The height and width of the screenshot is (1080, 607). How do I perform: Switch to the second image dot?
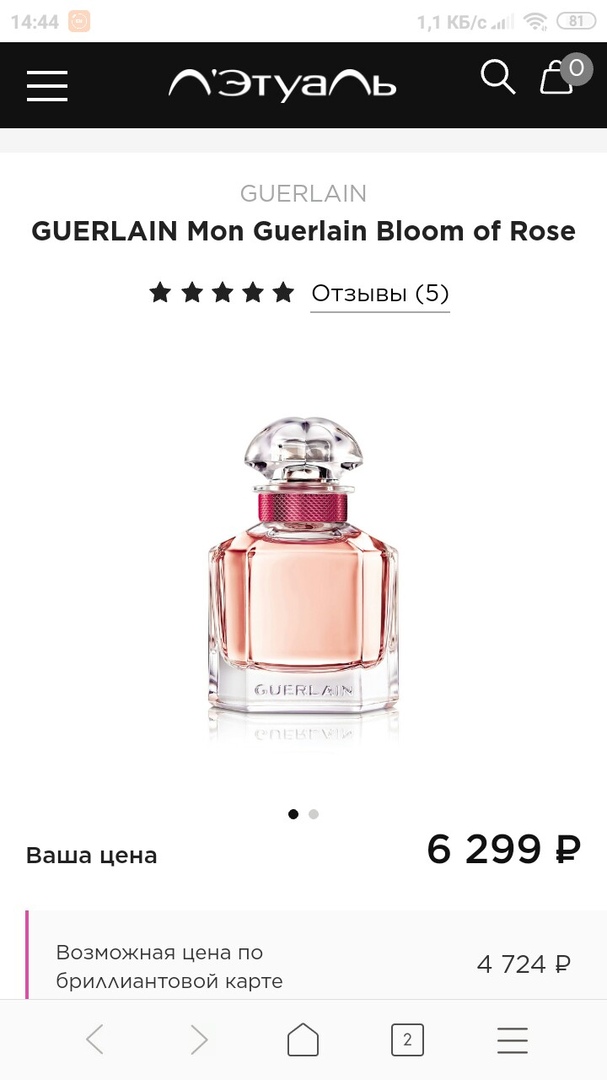(314, 814)
